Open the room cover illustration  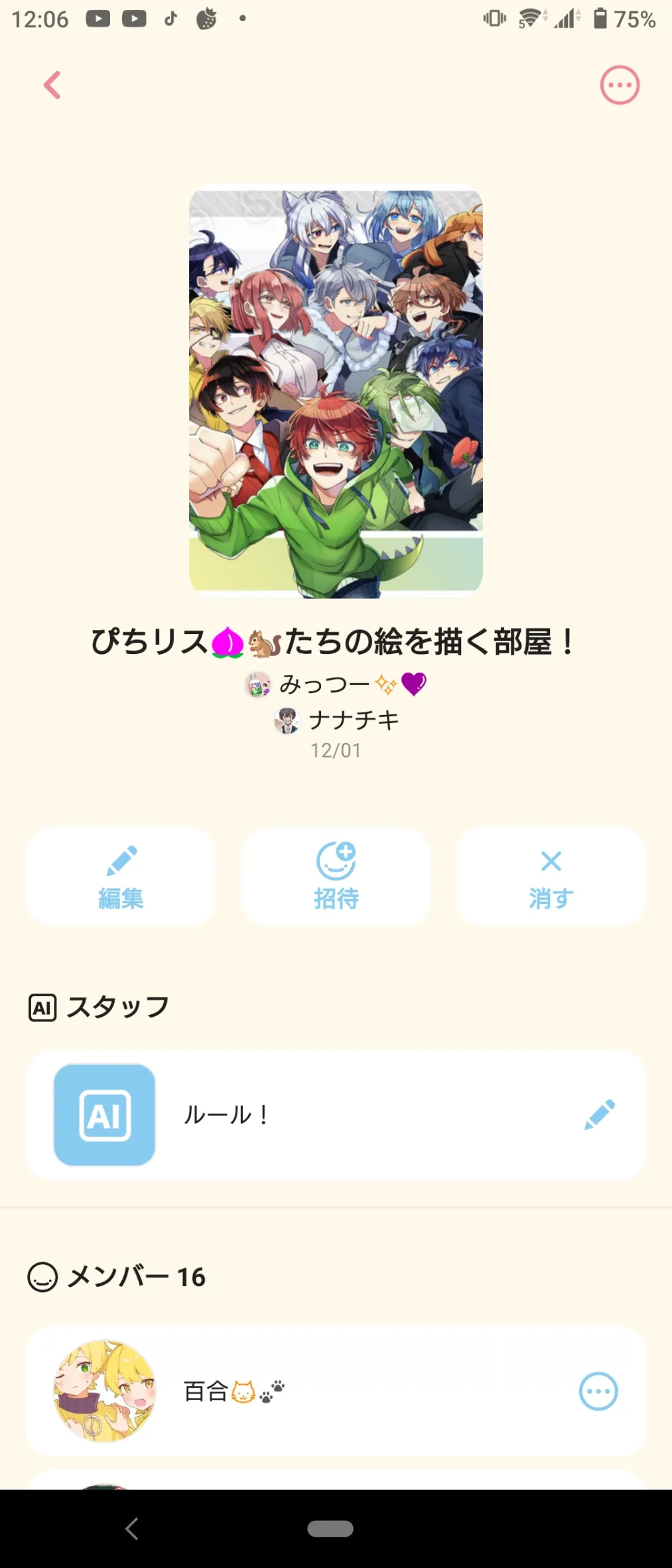336,391
